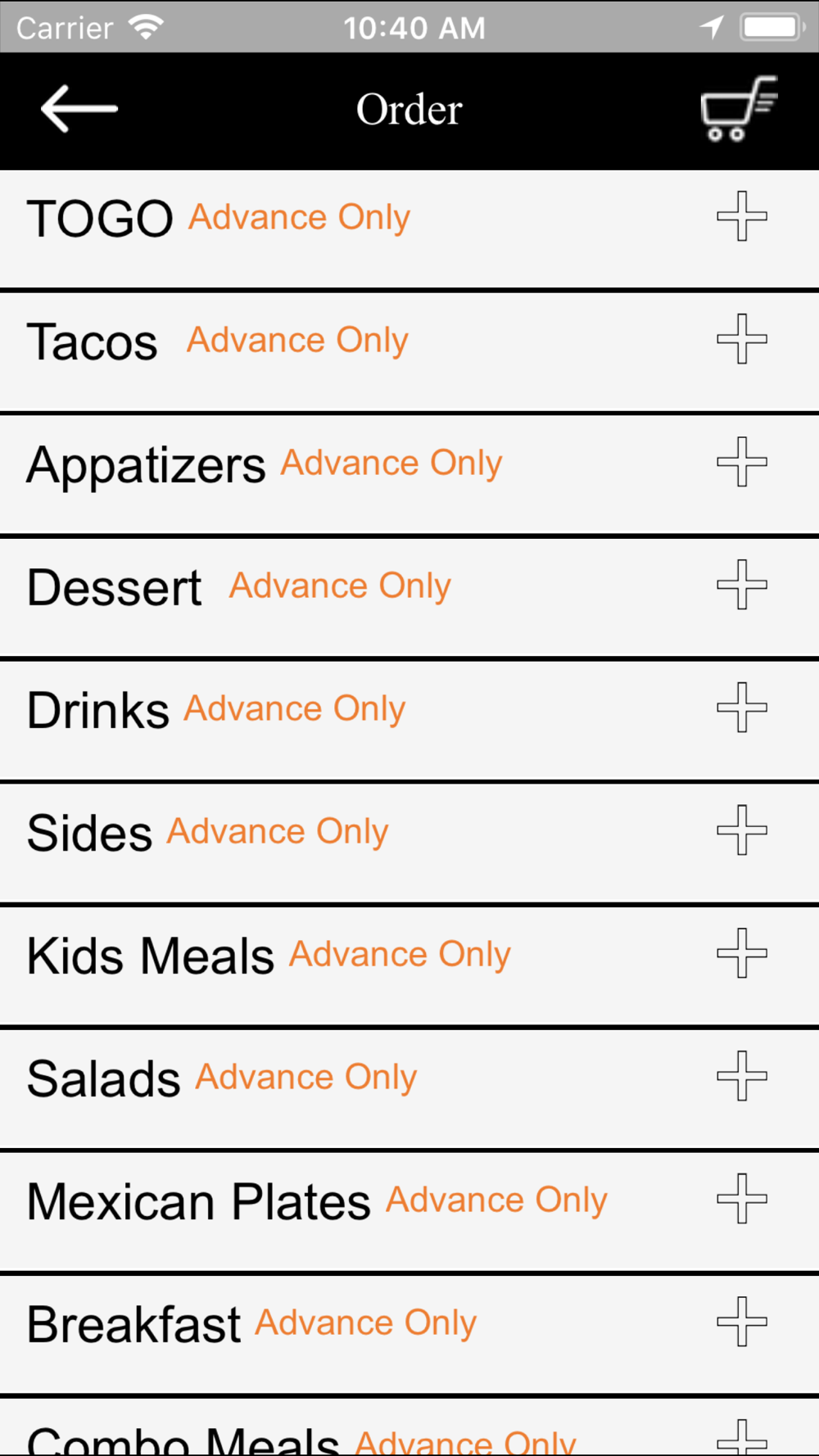Open the shopping cart
Screen dimensions: 819x1456
739,108
